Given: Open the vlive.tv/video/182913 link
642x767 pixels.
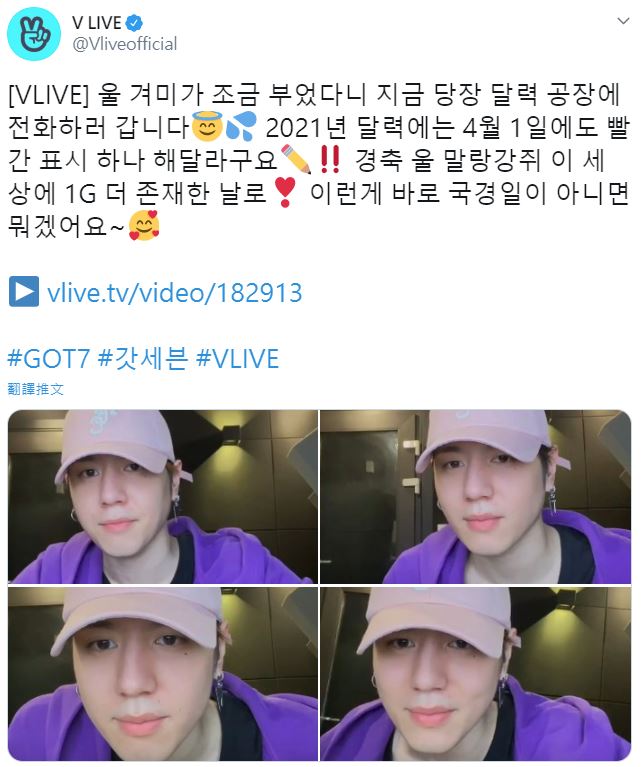Looking at the screenshot, I should (x=174, y=294).
